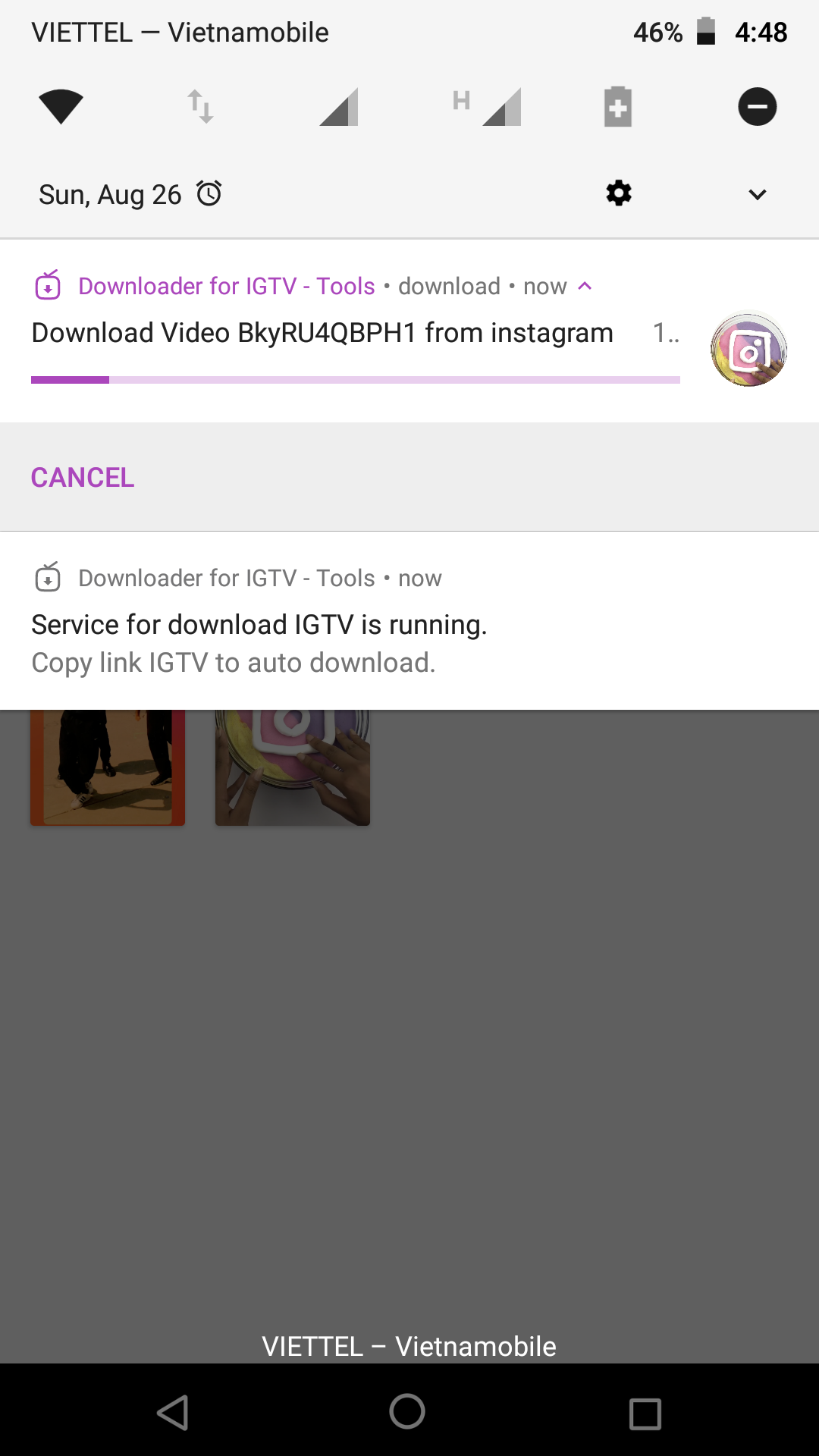Collapse the download notification chevron

pos(584,286)
